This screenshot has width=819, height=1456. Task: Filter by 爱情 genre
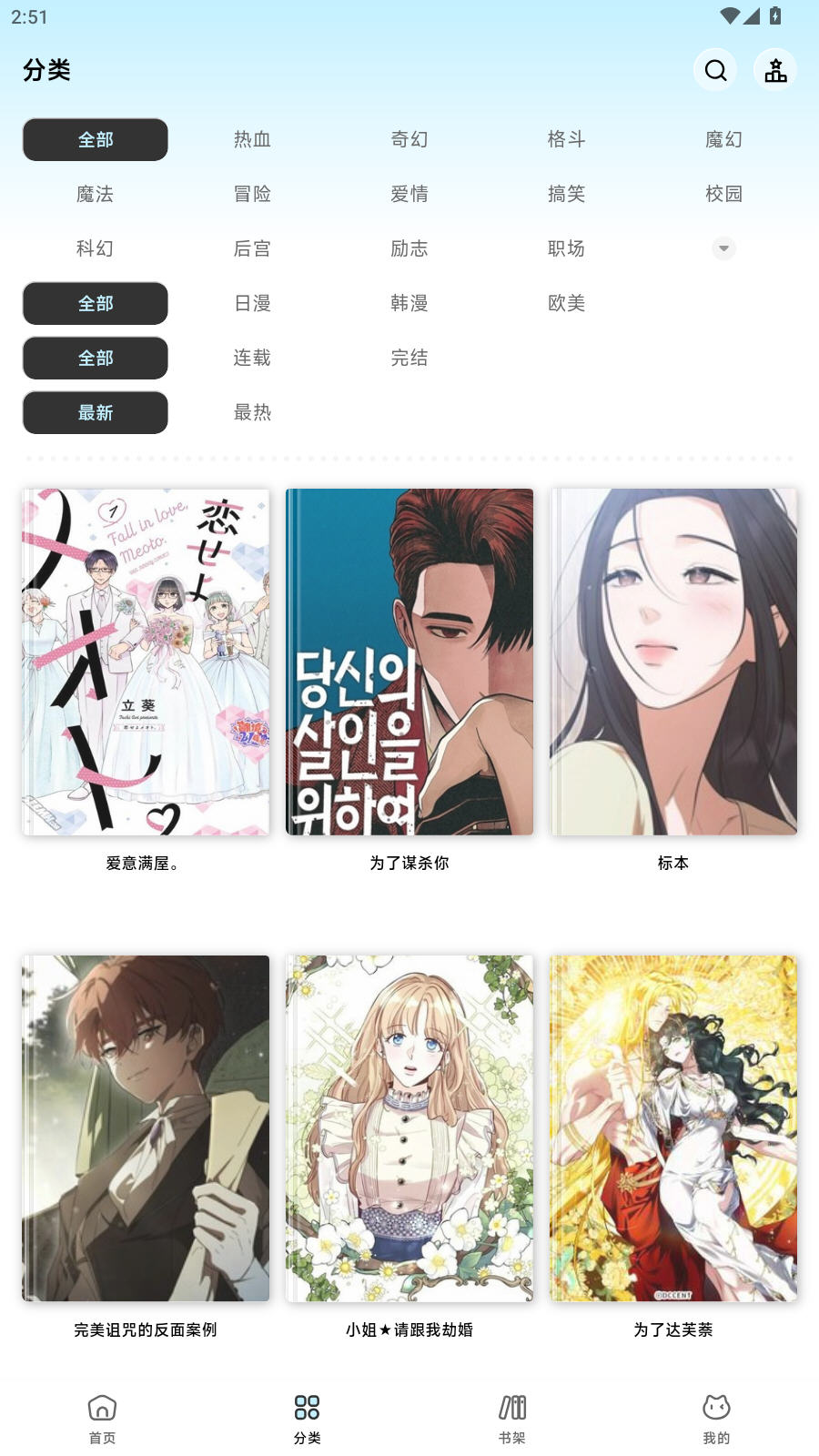409,194
